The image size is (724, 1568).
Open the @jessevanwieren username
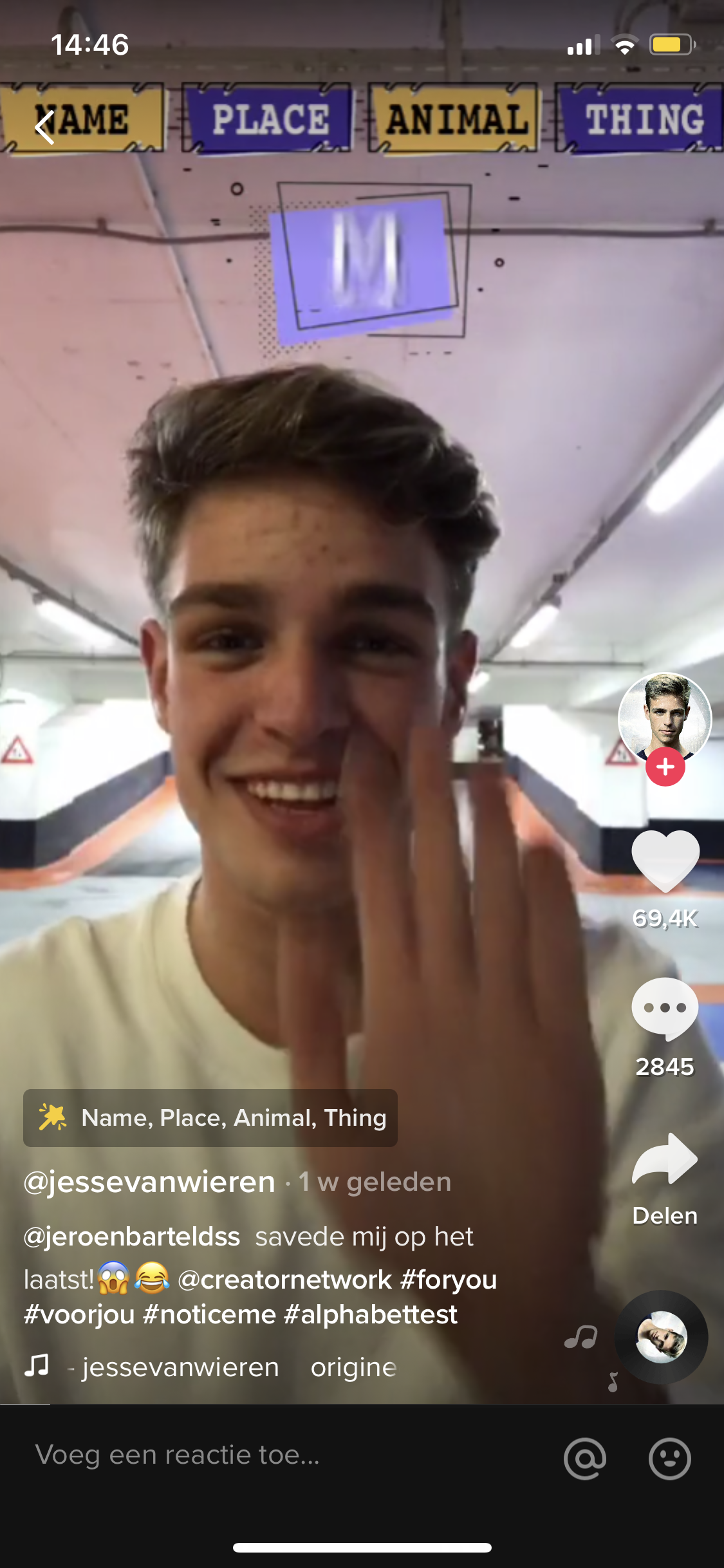coord(149,1182)
